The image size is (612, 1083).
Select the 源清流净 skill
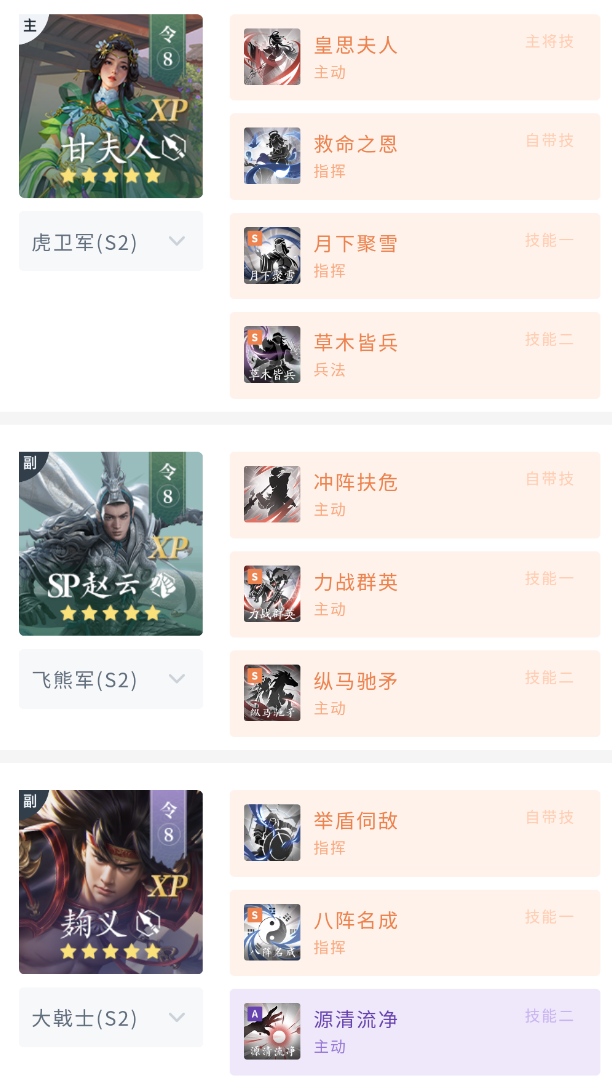click(x=414, y=1032)
